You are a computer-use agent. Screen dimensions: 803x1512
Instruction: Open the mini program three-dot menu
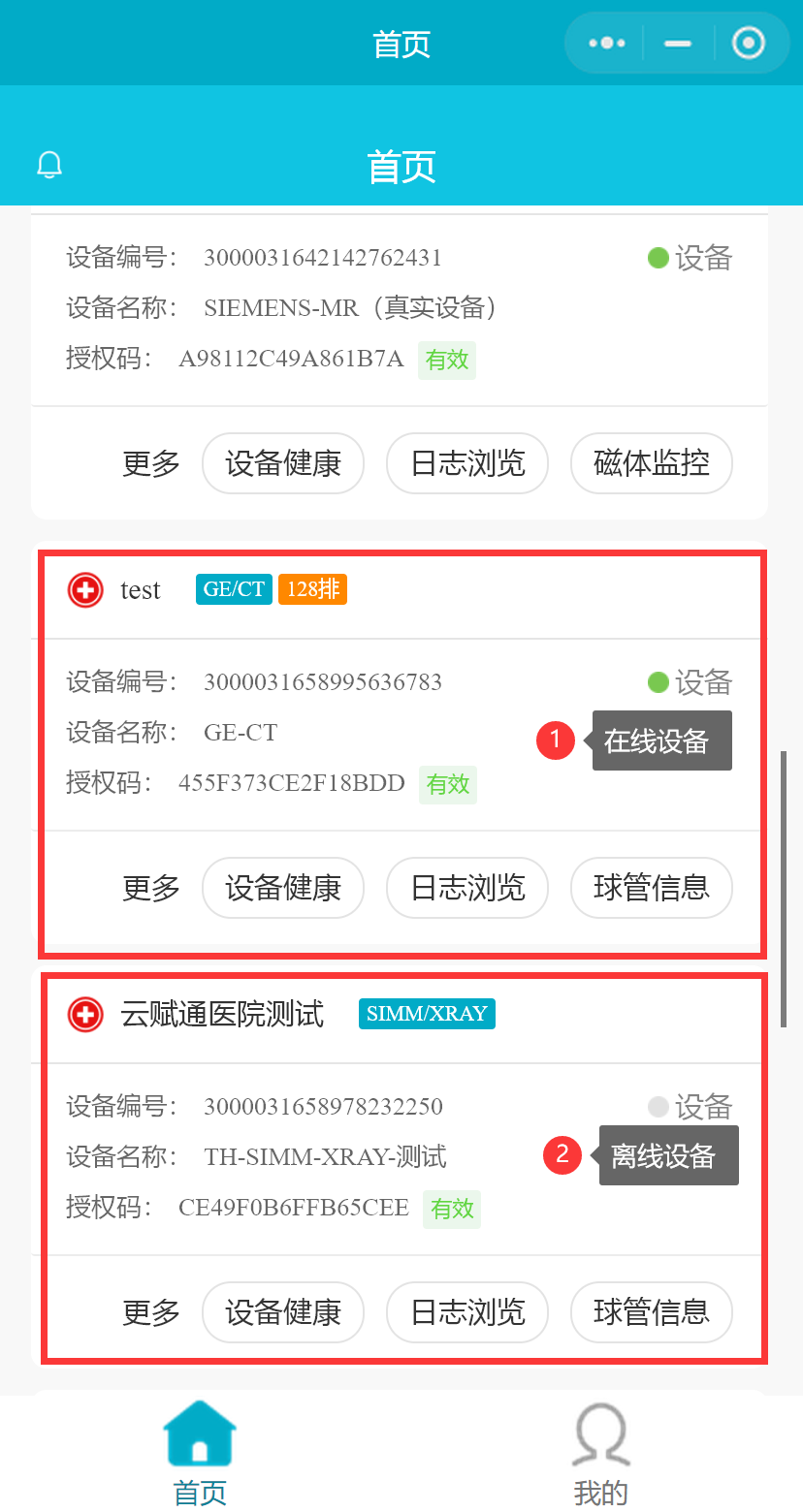point(606,44)
